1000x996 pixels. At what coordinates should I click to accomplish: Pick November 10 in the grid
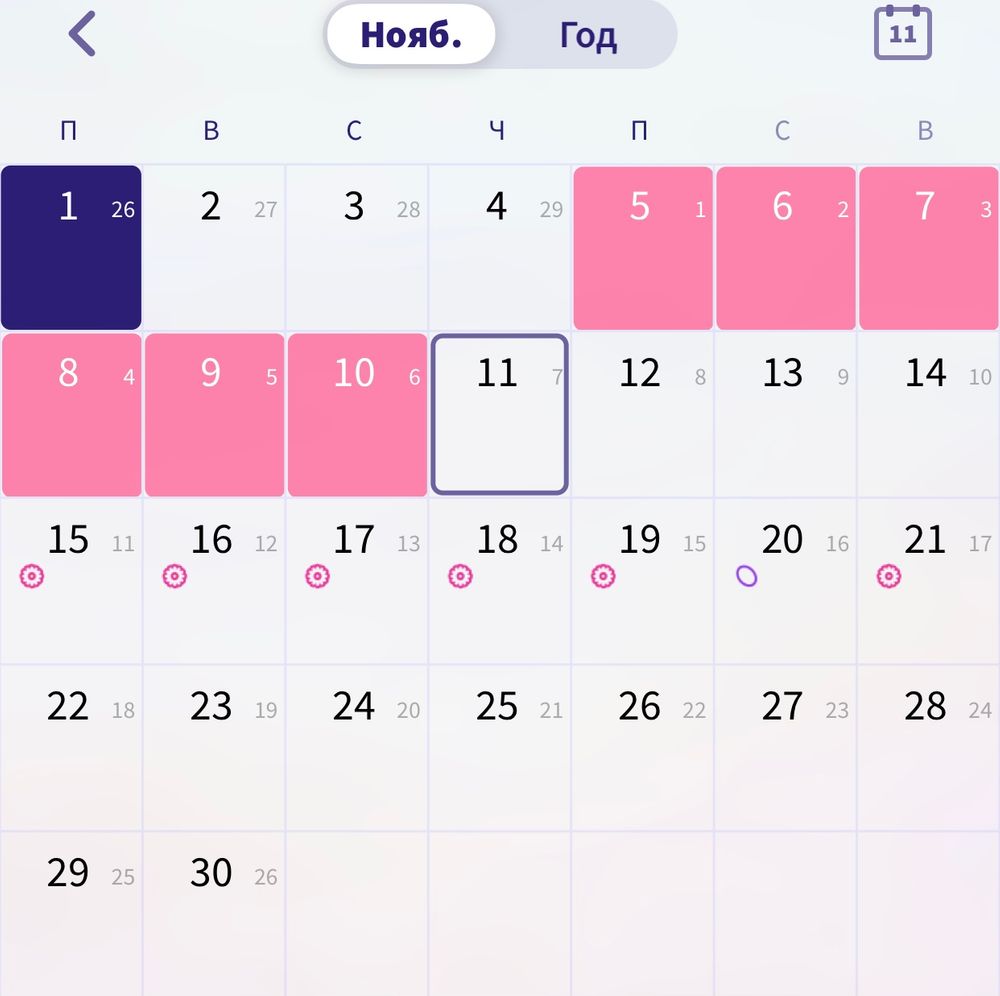[x=357, y=414]
